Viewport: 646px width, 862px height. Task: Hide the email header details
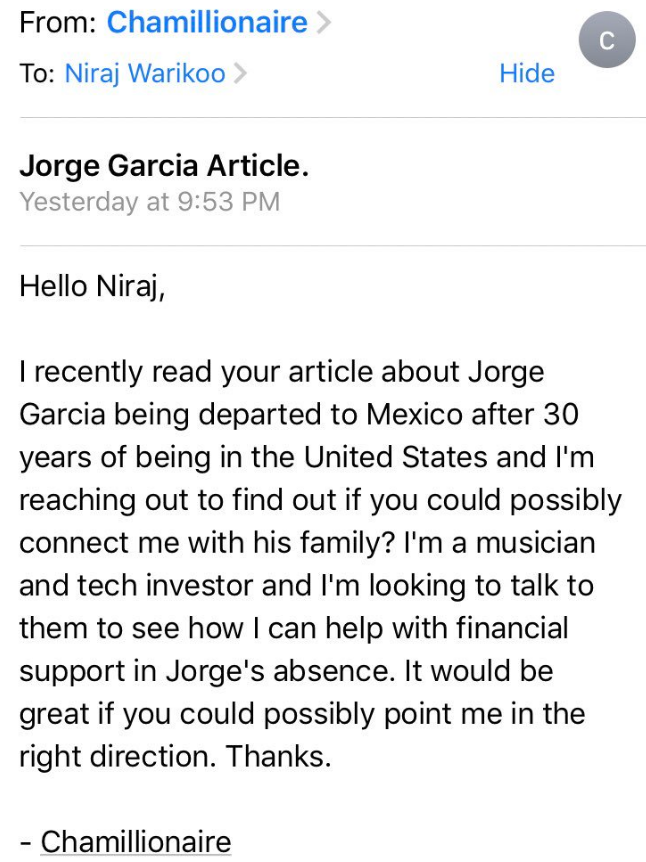pyautogui.click(x=526, y=73)
